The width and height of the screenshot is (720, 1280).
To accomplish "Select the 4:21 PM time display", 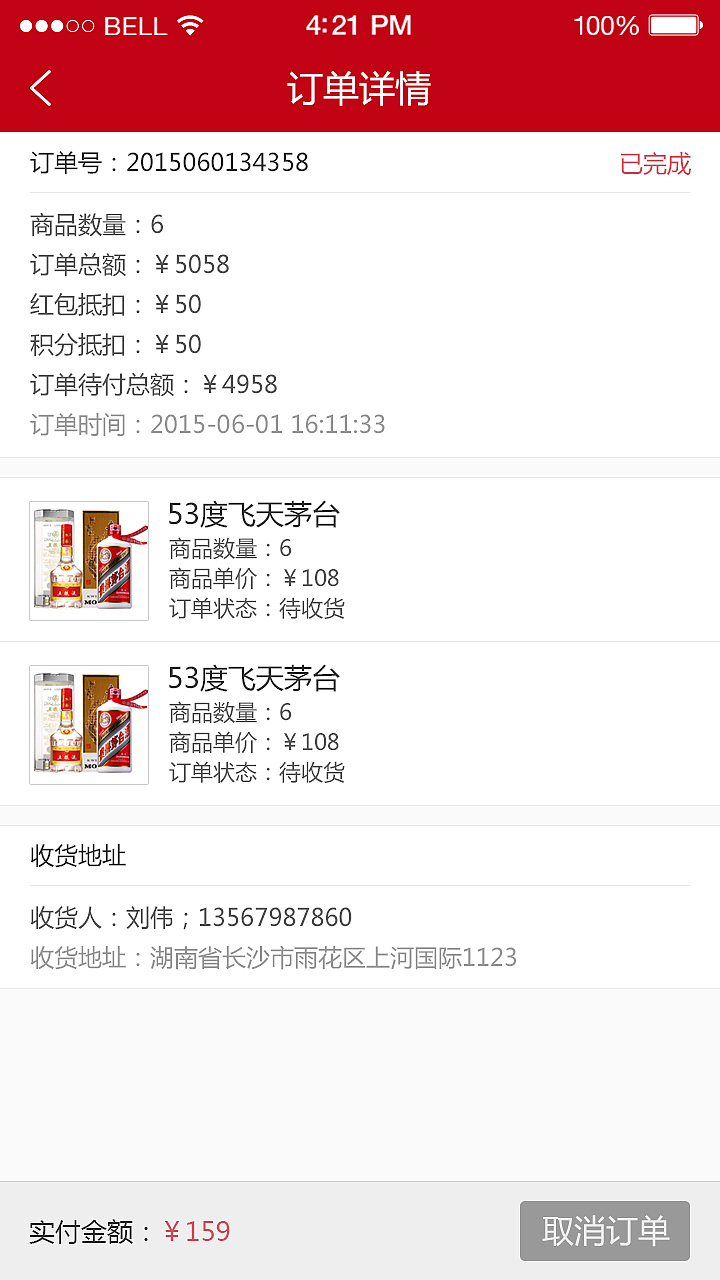I will coord(360,25).
